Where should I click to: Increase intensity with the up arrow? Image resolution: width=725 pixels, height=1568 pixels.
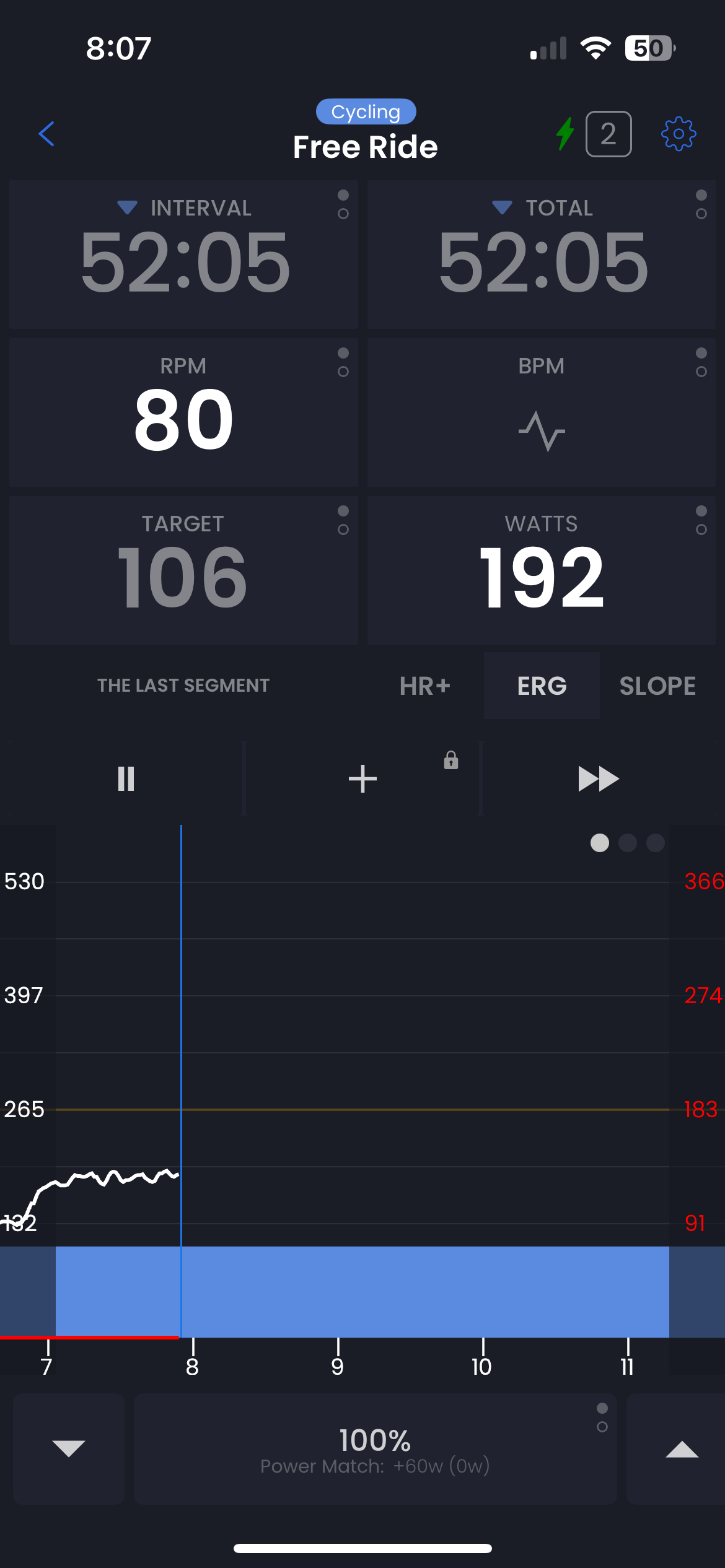point(682,1449)
